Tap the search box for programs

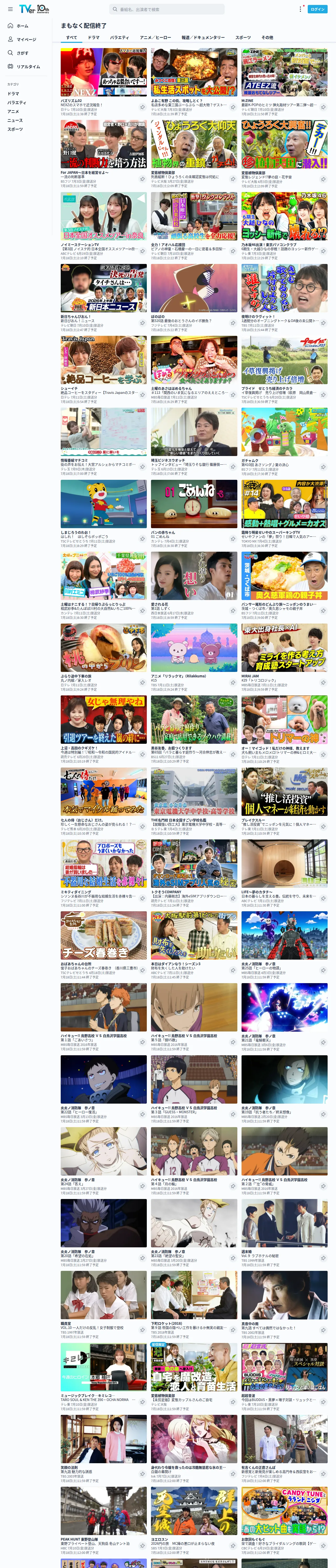(x=166, y=9)
